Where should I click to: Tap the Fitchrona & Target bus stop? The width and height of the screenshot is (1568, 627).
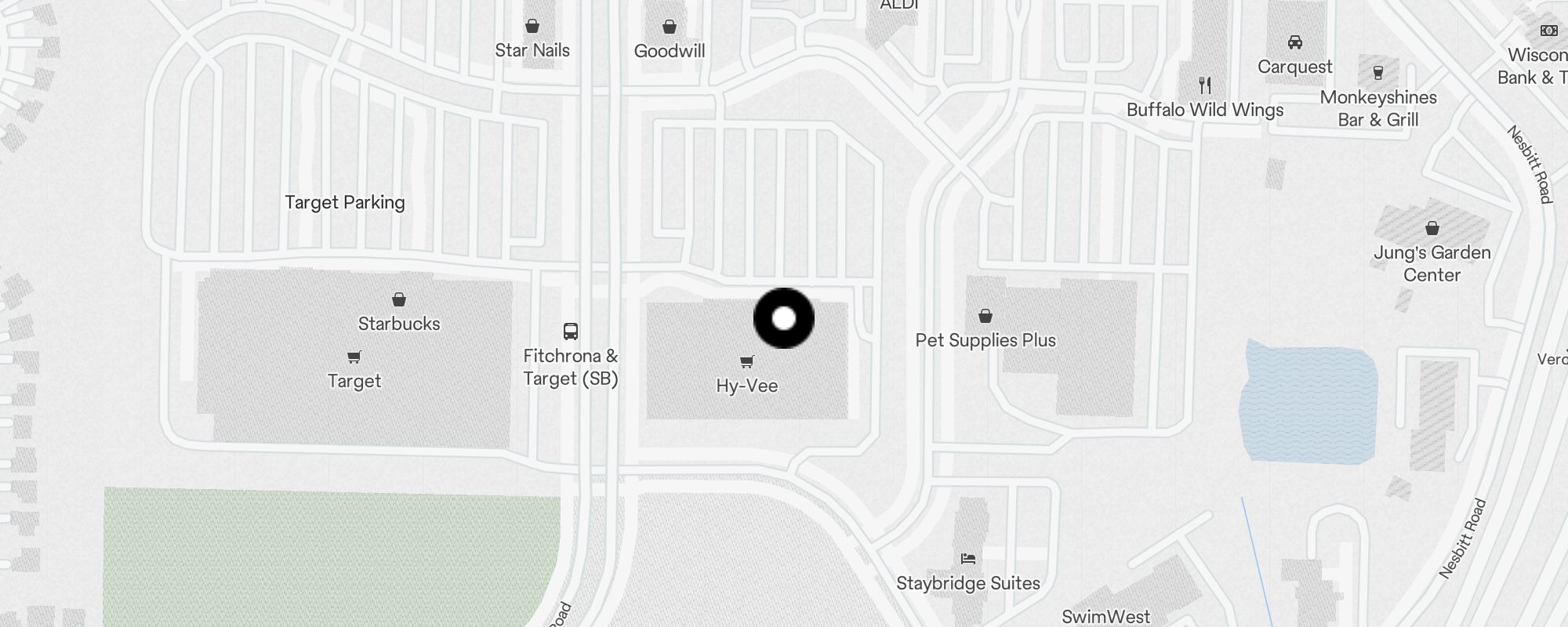571,332
